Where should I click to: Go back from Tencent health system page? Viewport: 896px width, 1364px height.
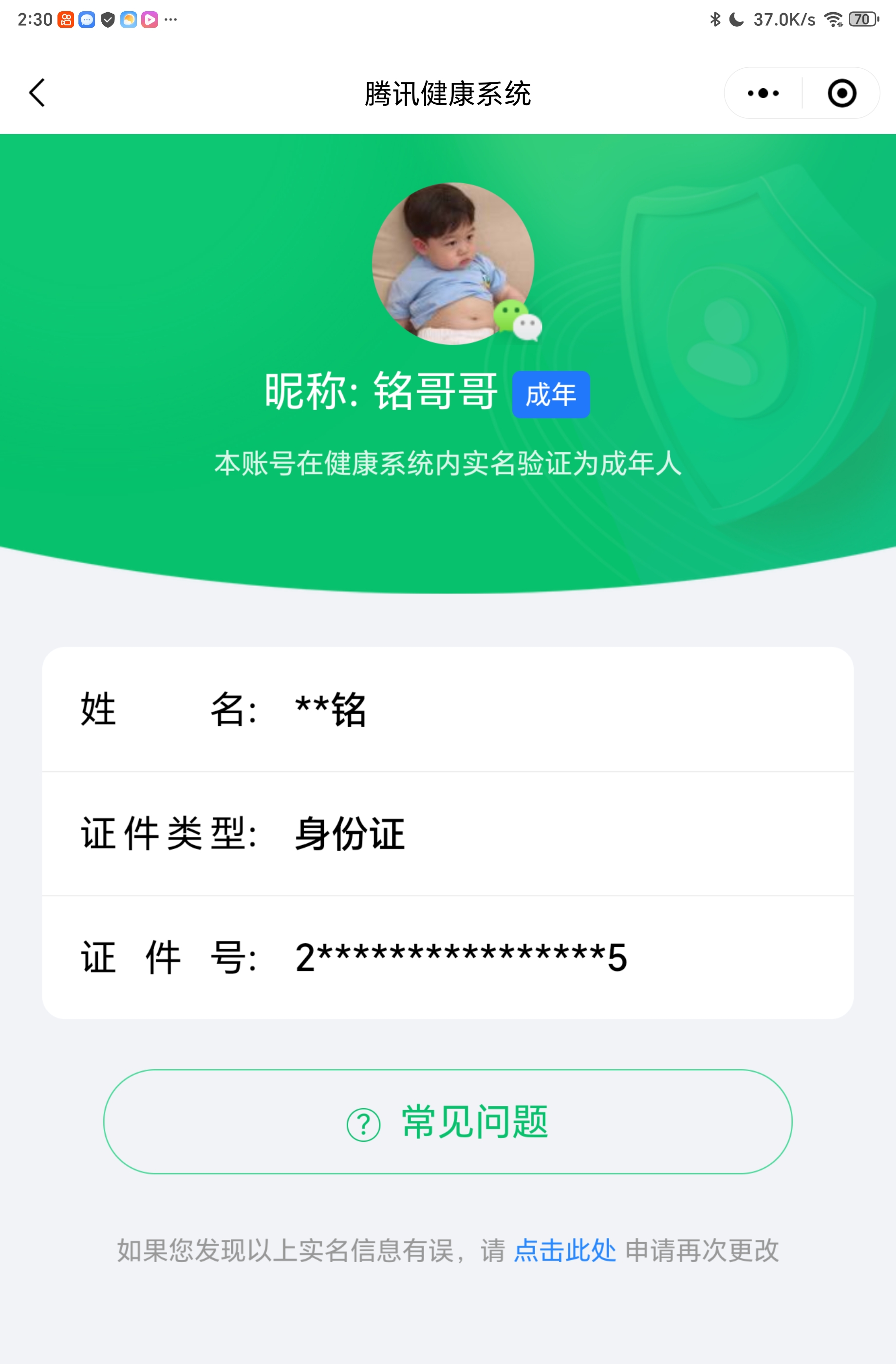click(37, 93)
